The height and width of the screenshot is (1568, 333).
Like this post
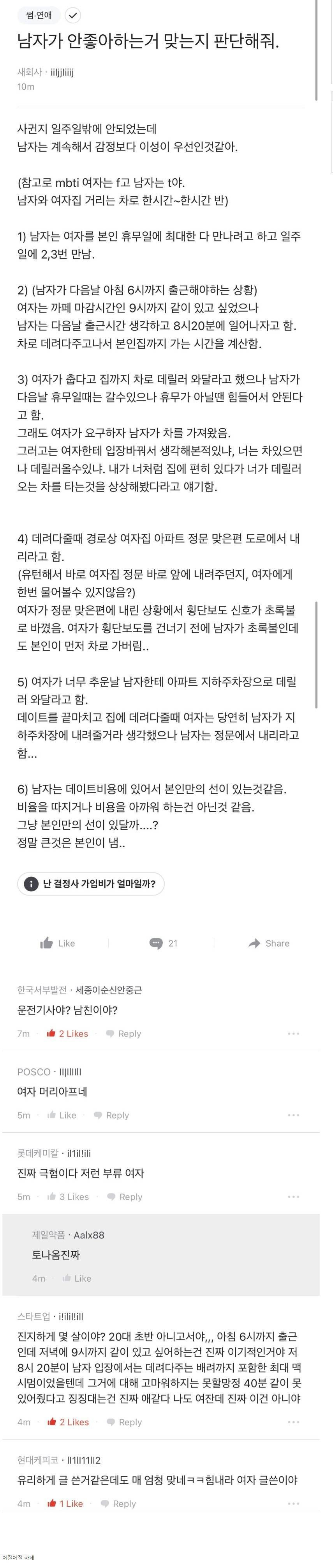pyautogui.click(x=58, y=943)
